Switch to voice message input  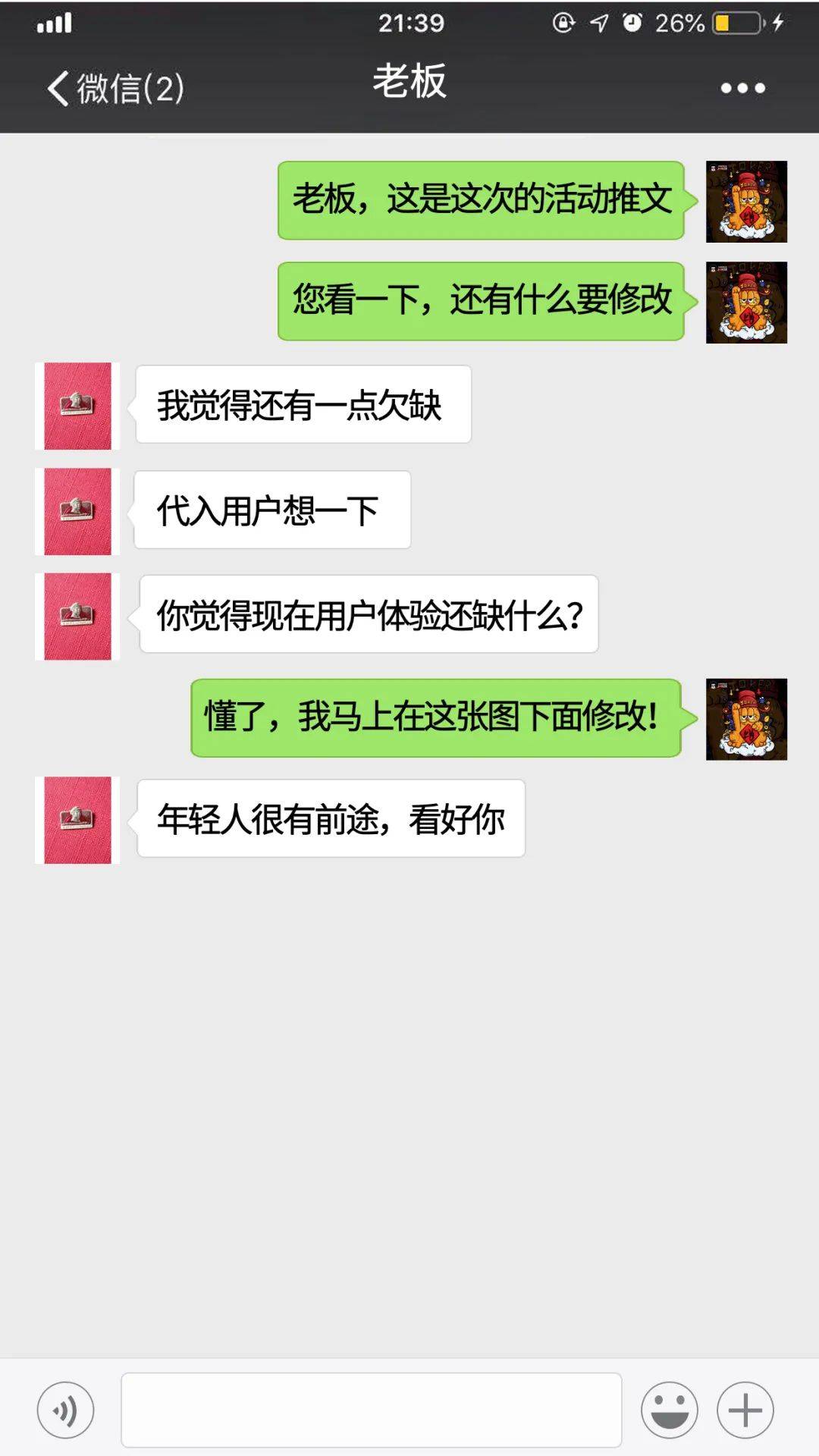tap(66, 1410)
